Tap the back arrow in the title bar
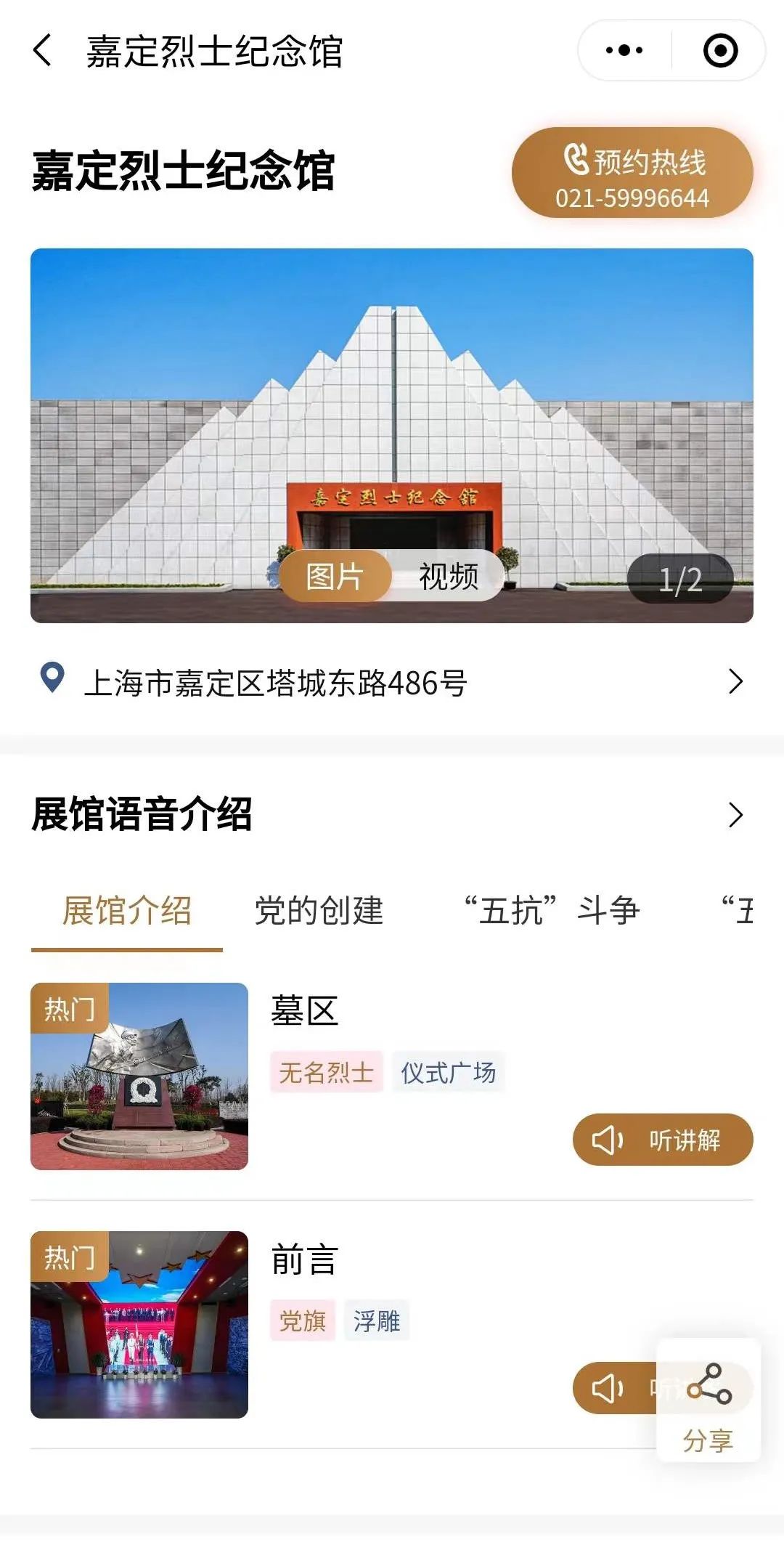This screenshot has height=1566, width=784. coord(42,49)
